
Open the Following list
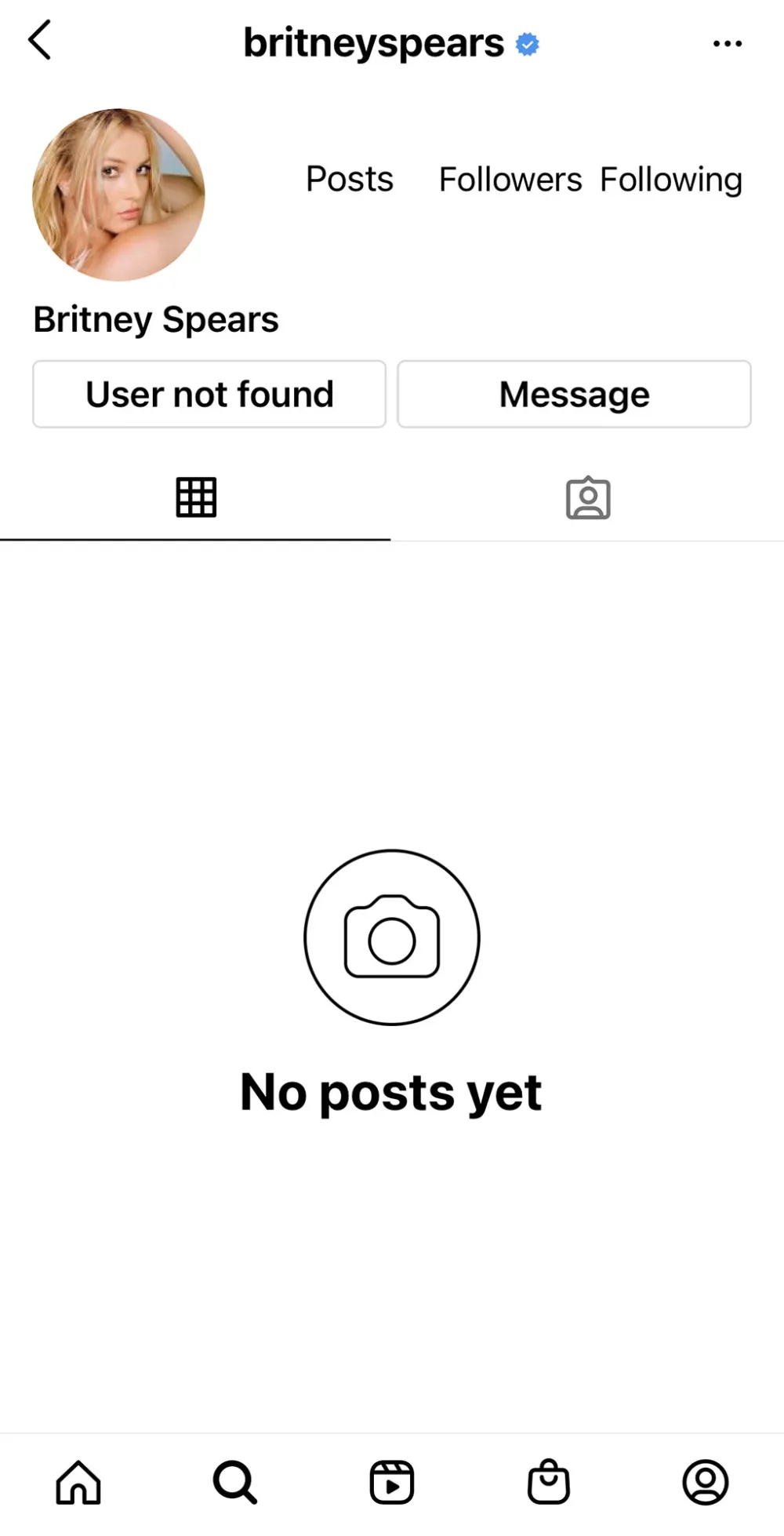tap(671, 179)
